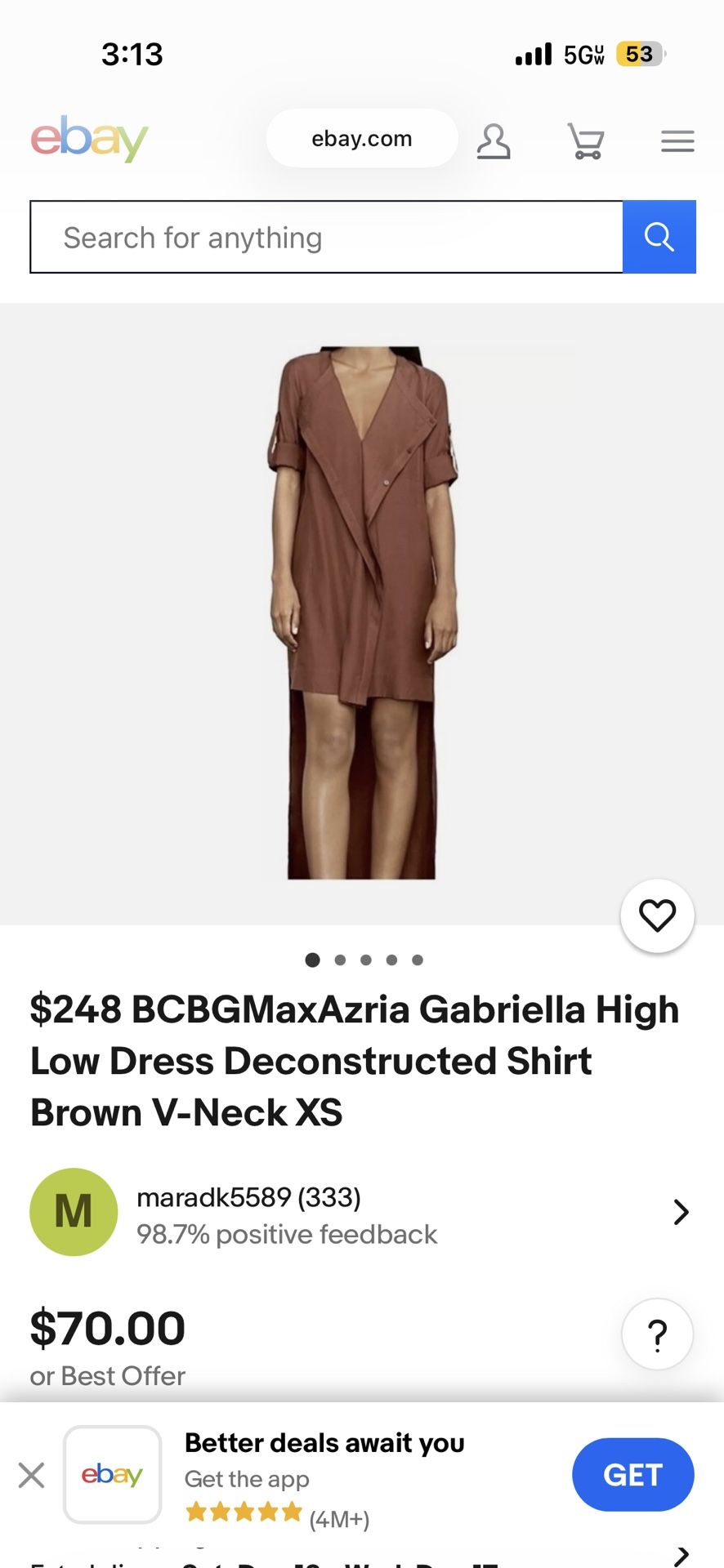Open the hamburger navigation menu
The height and width of the screenshot is (1568, 724).
point(677,141)
